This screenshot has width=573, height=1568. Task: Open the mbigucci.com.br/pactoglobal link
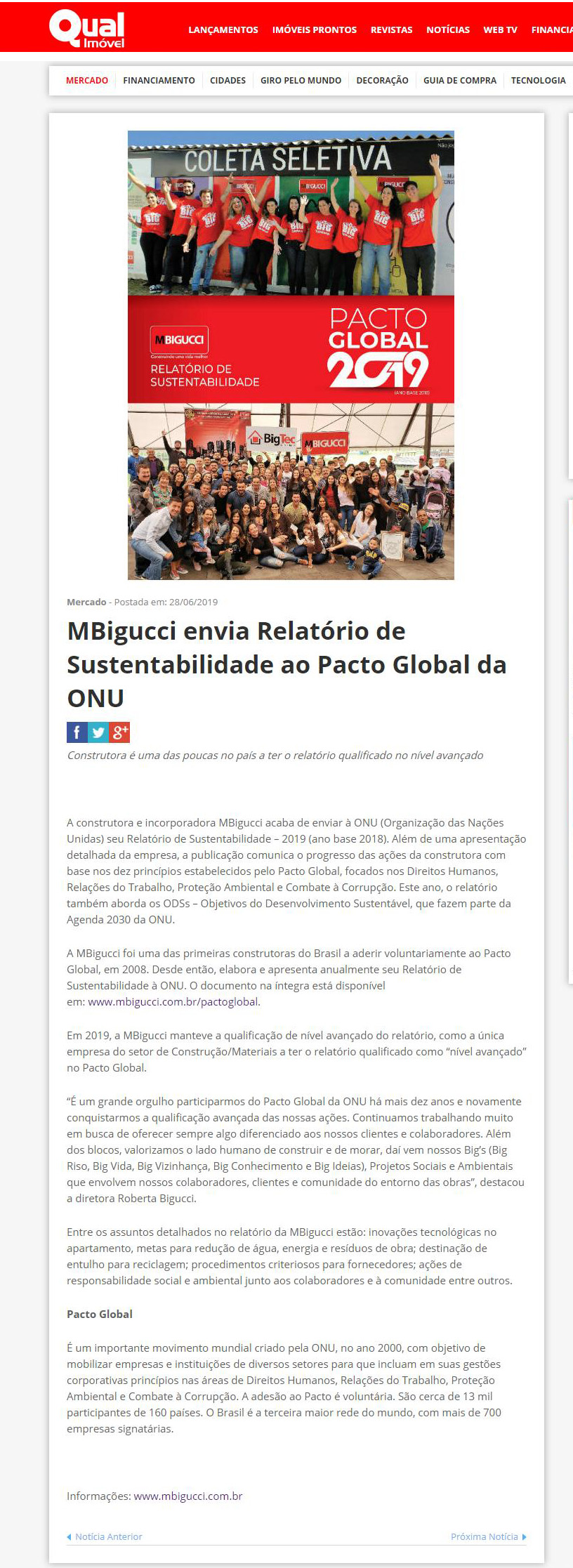click(x=173, y=1002)
